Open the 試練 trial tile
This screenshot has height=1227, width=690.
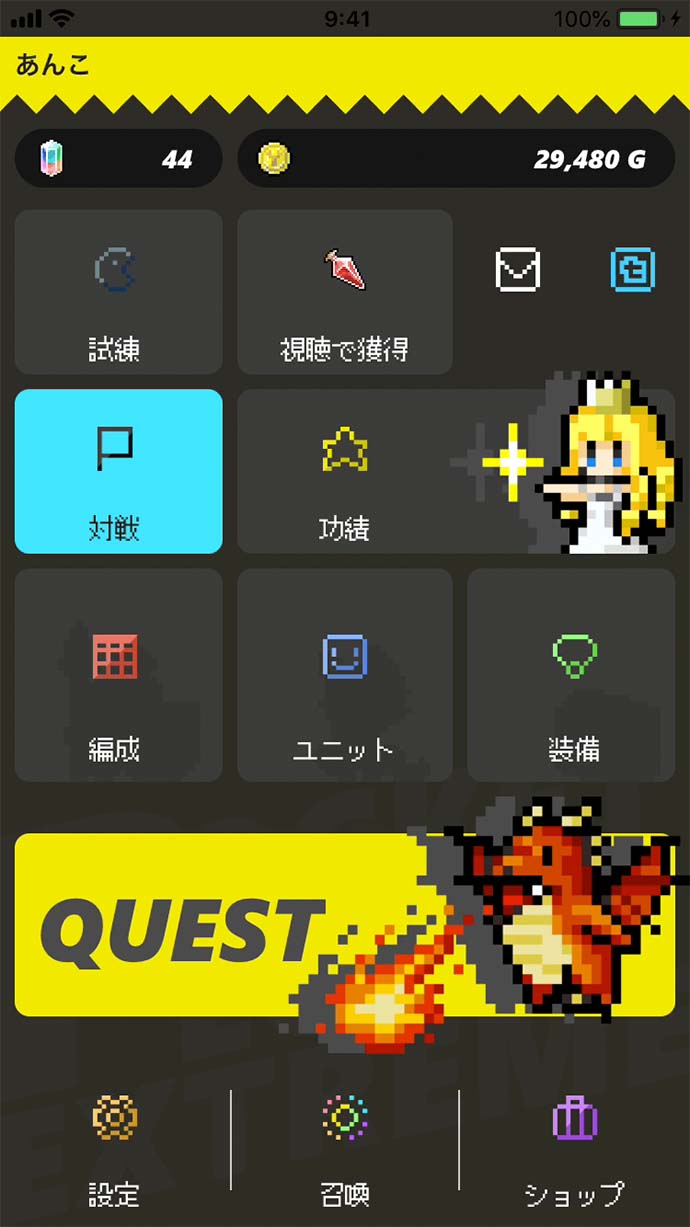tap(118, 292)
